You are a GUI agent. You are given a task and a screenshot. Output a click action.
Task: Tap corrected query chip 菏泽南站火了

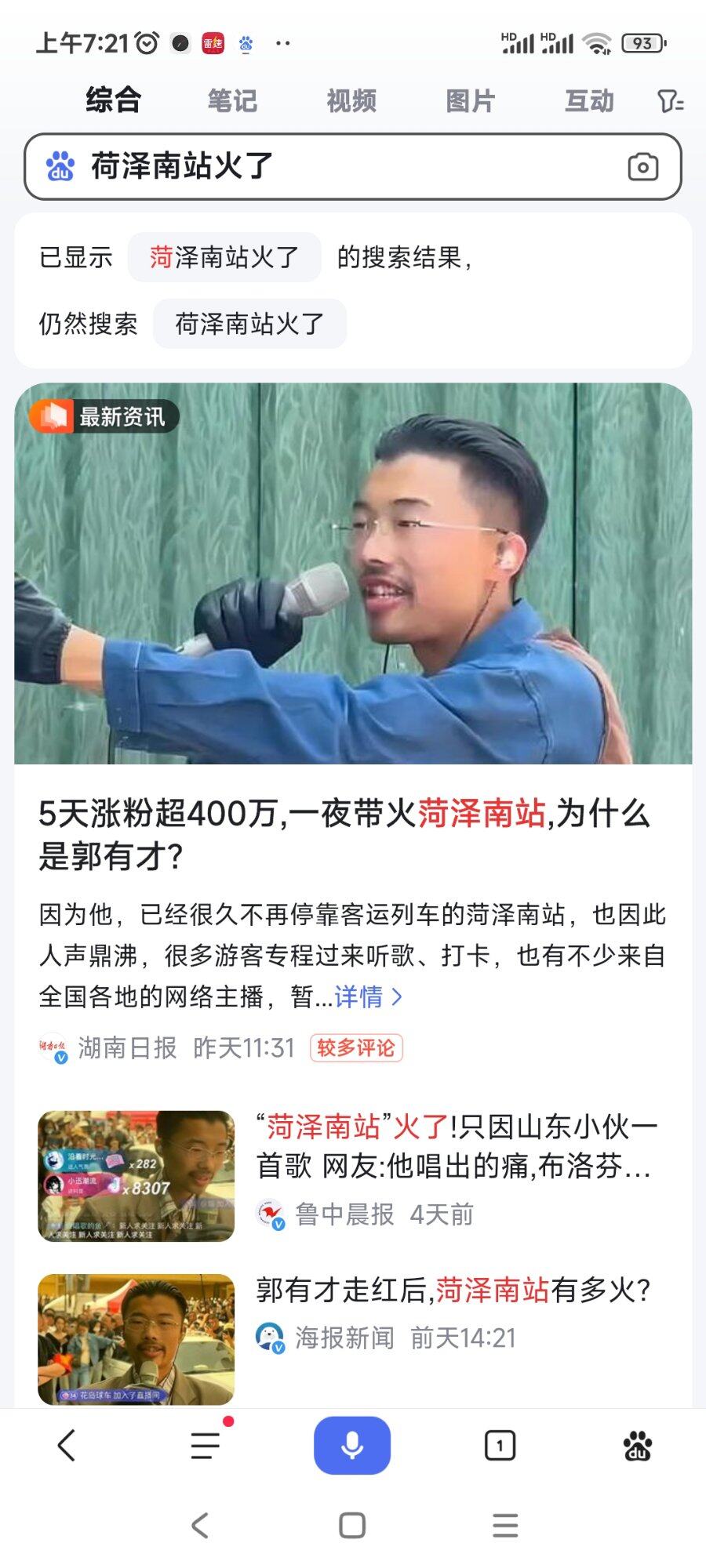click(224, 257)
